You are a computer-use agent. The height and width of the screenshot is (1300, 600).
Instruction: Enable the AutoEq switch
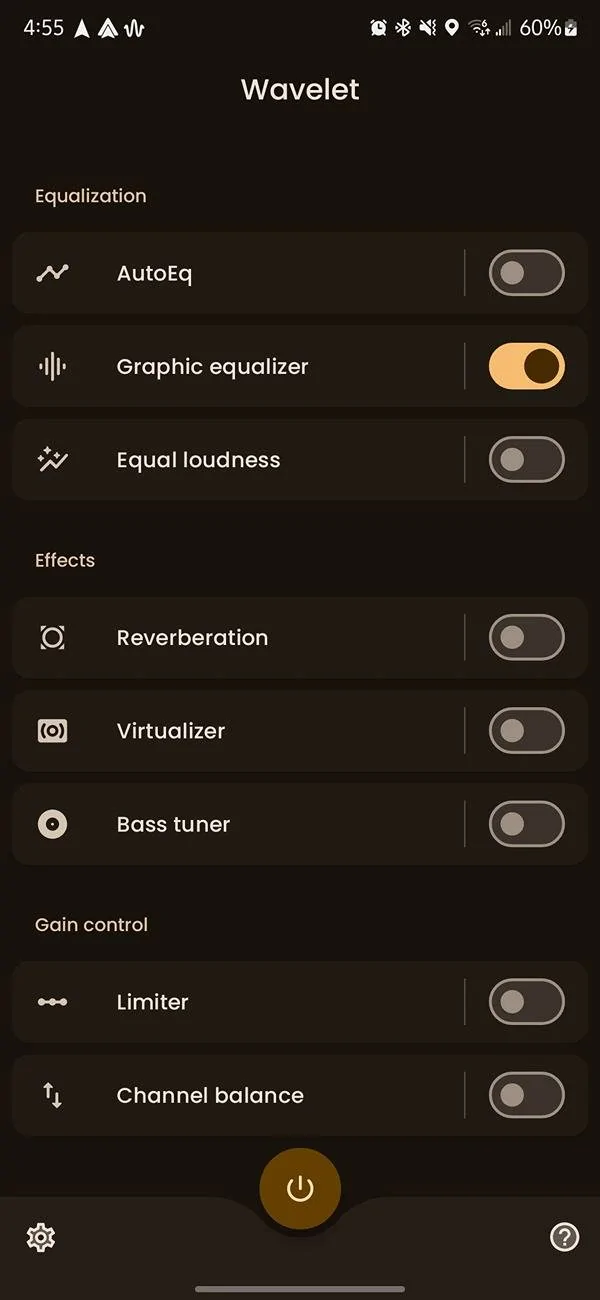526,273
